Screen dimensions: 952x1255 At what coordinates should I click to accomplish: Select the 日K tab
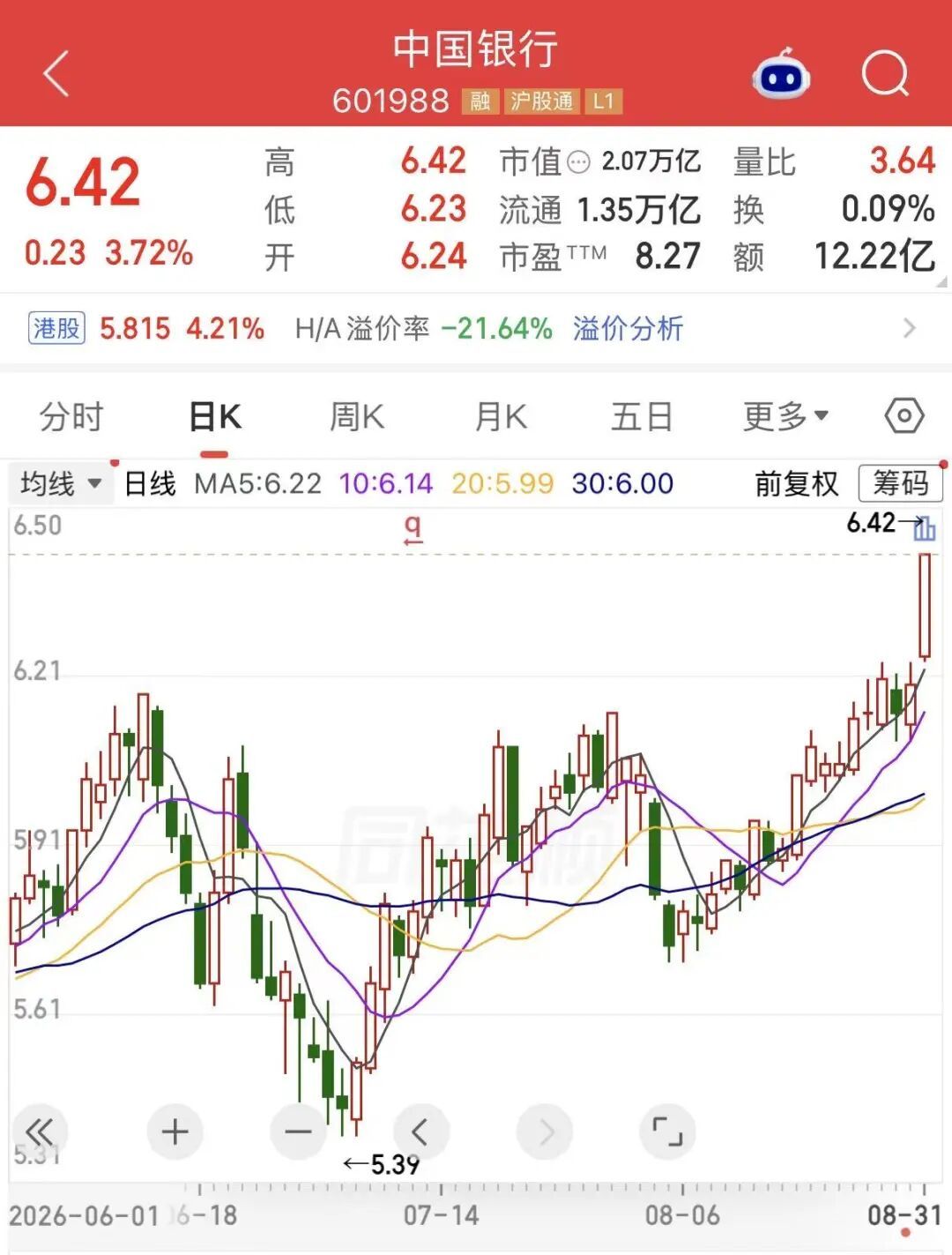(x=215, y=416)
